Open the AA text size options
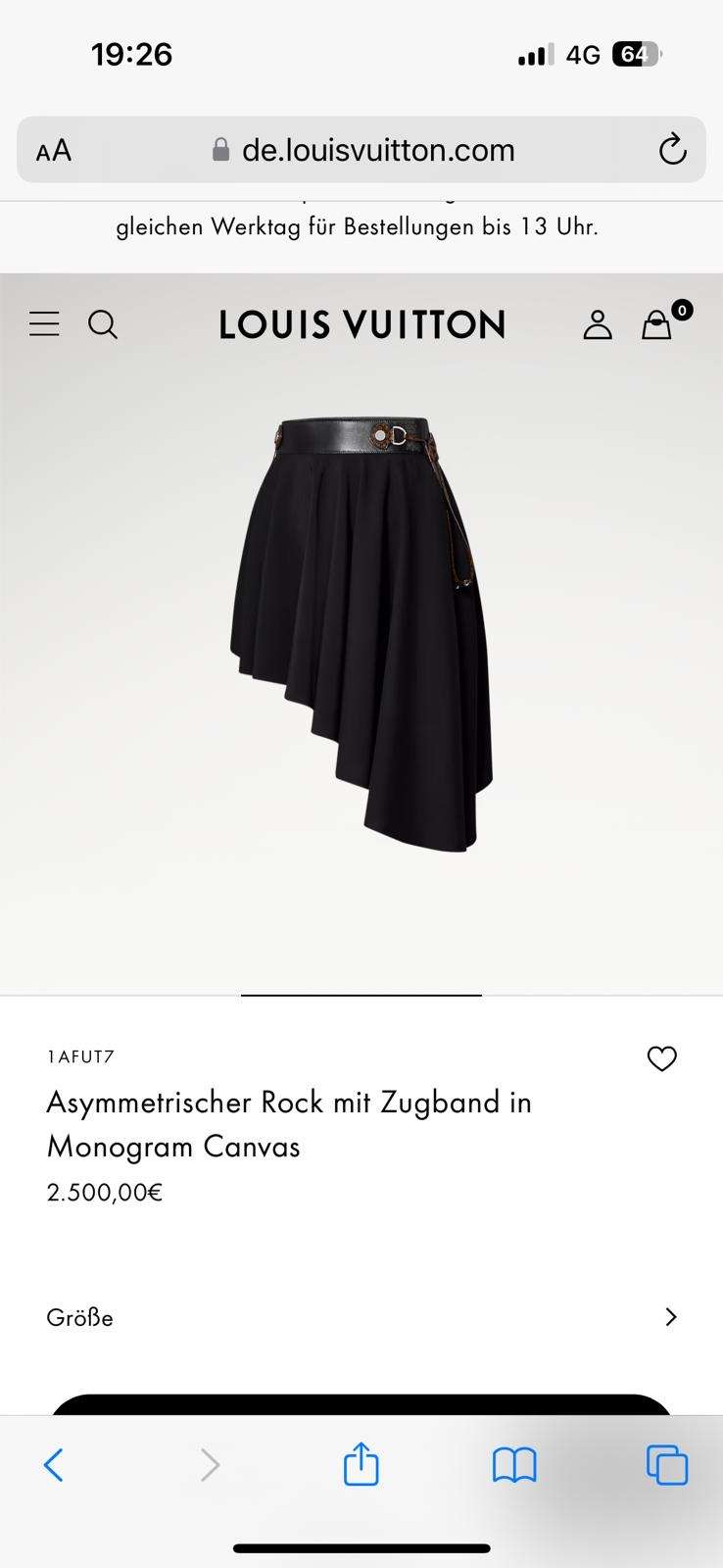The image size is (723, 1568). click(x=54, y=149)
